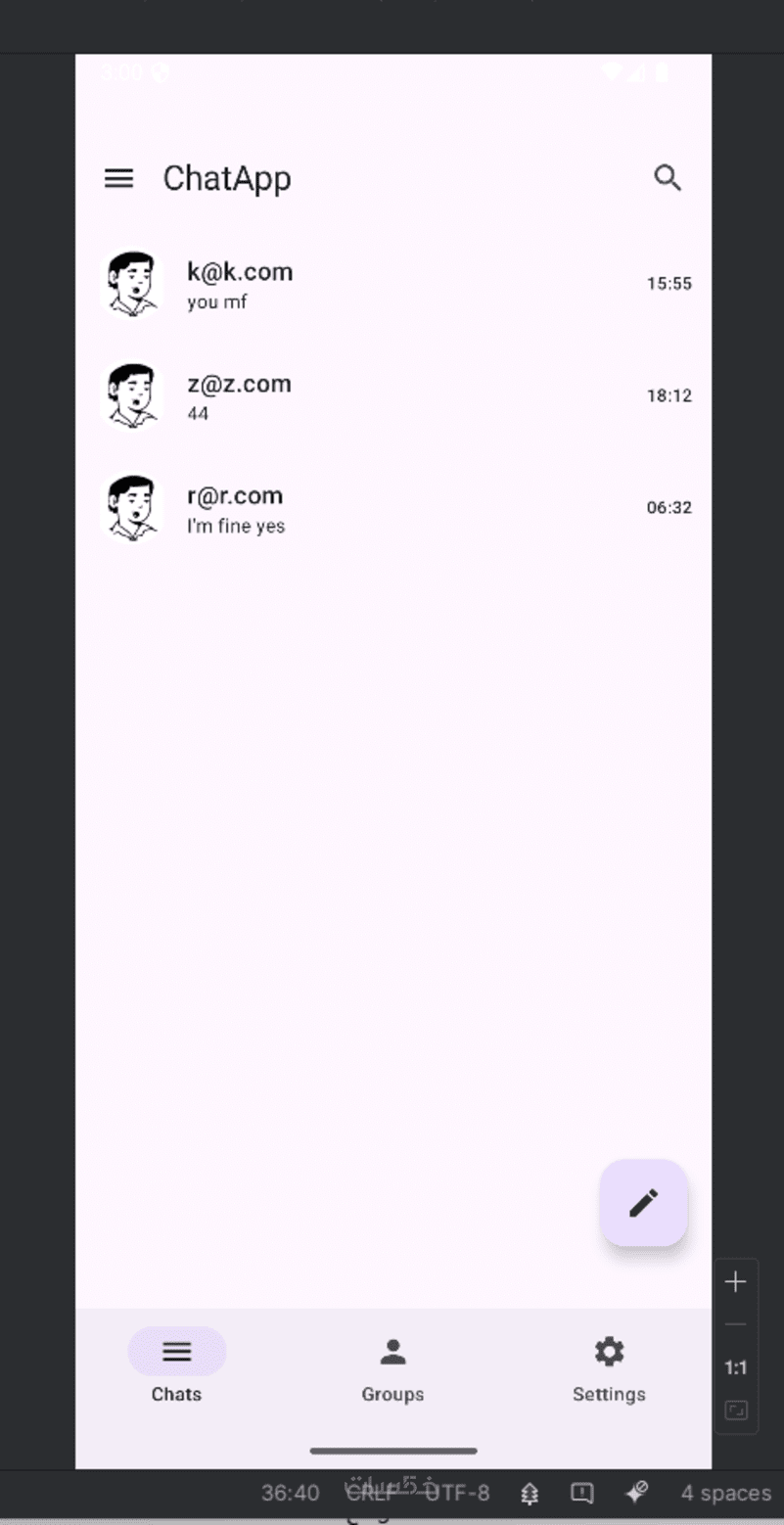Open the search icon

coord(667,178)
